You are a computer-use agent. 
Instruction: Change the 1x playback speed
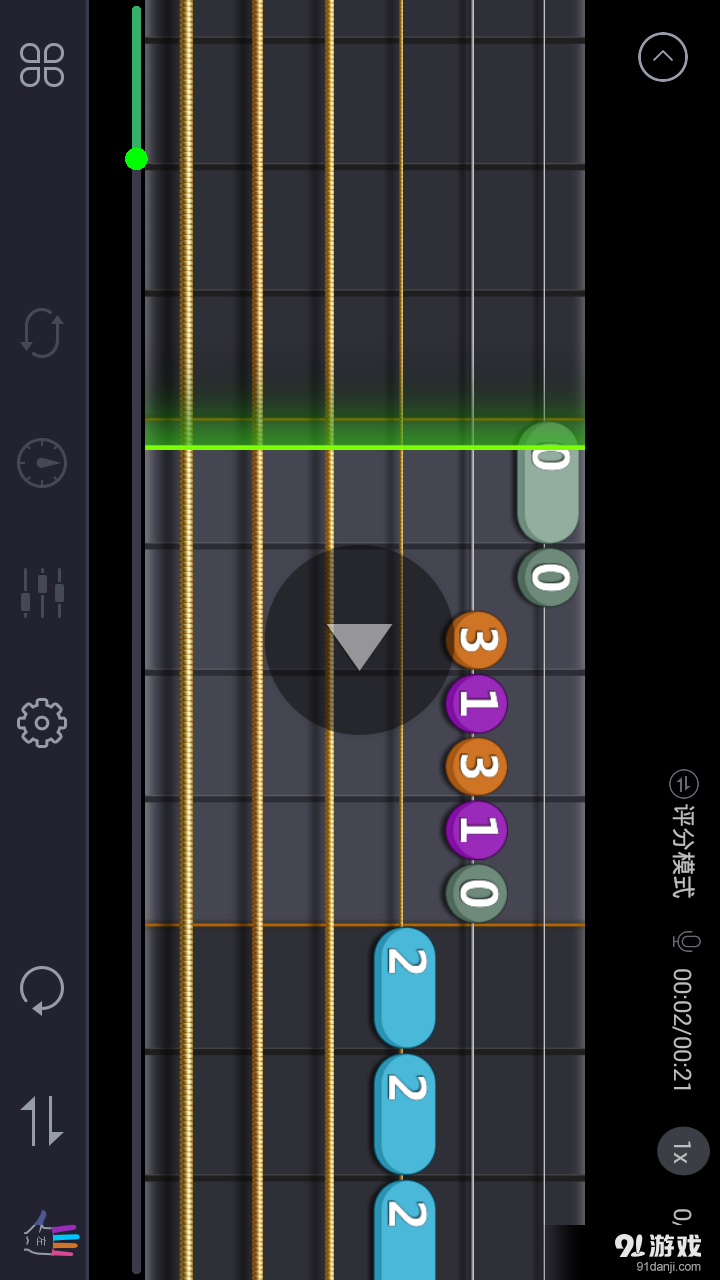point(683,1151)
